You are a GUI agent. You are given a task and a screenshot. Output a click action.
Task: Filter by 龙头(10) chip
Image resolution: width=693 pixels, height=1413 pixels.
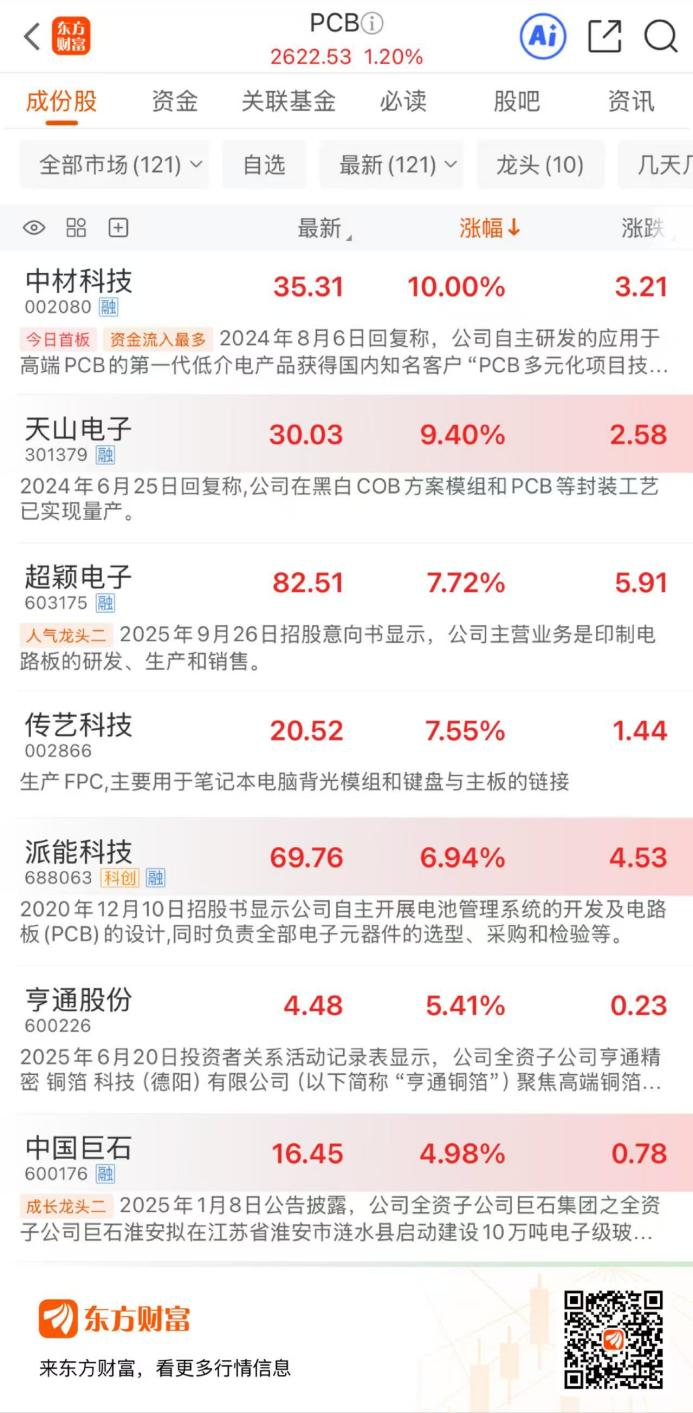coord(540,165)
